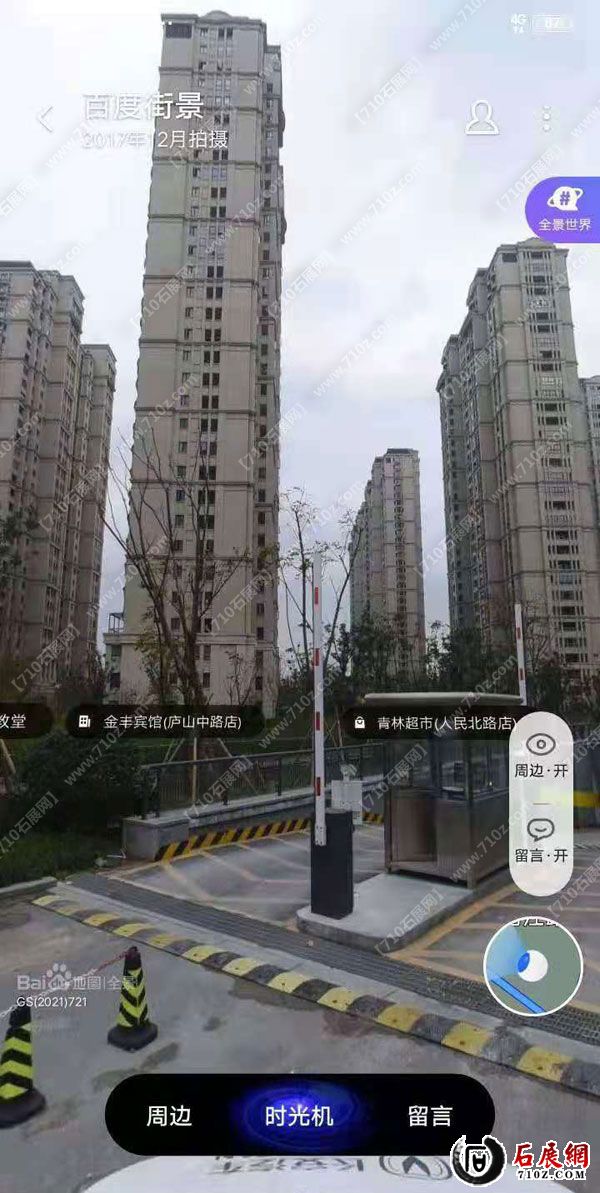
Task: Select the 时光机 time machine tab
Action: coord(299,1116)
